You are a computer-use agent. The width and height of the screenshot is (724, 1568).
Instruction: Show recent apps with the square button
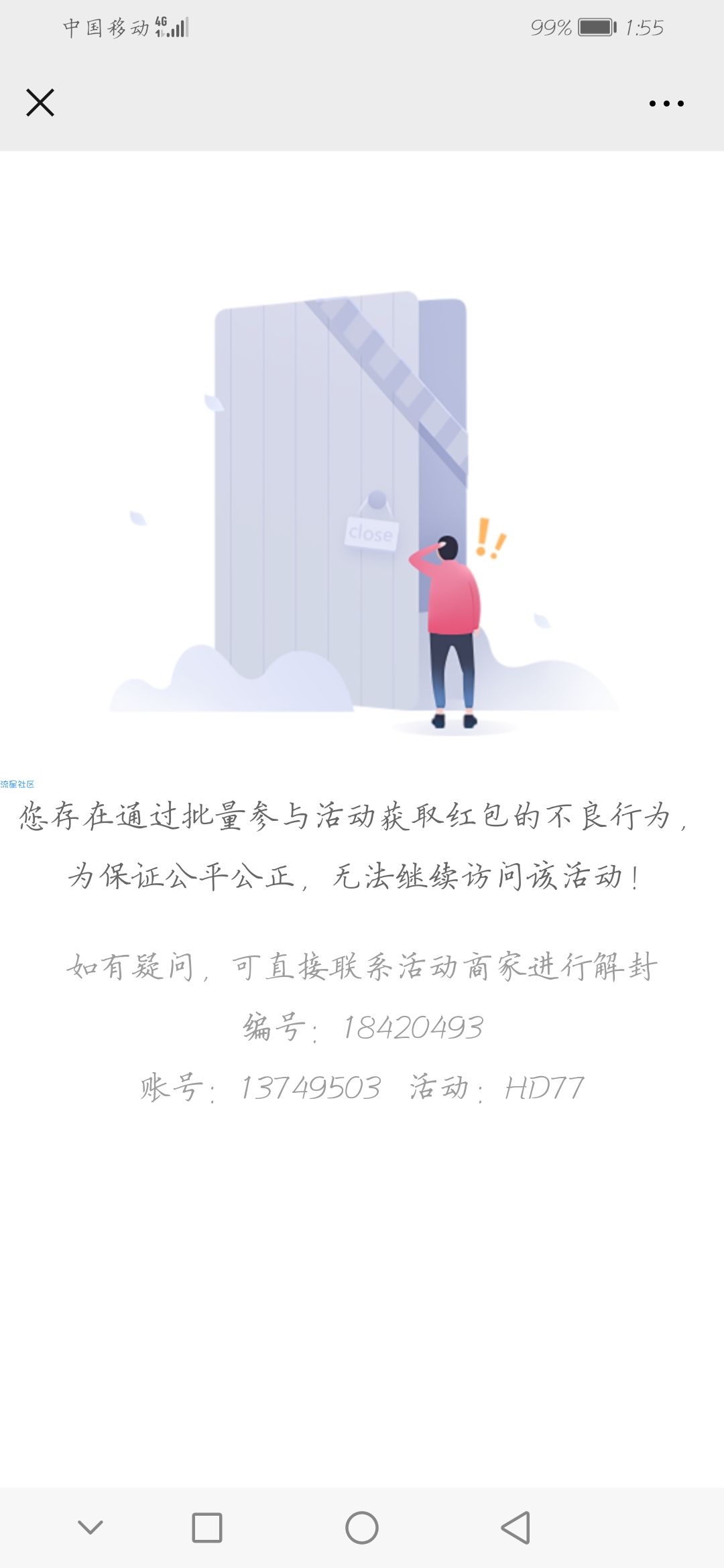pos(207,1528)
